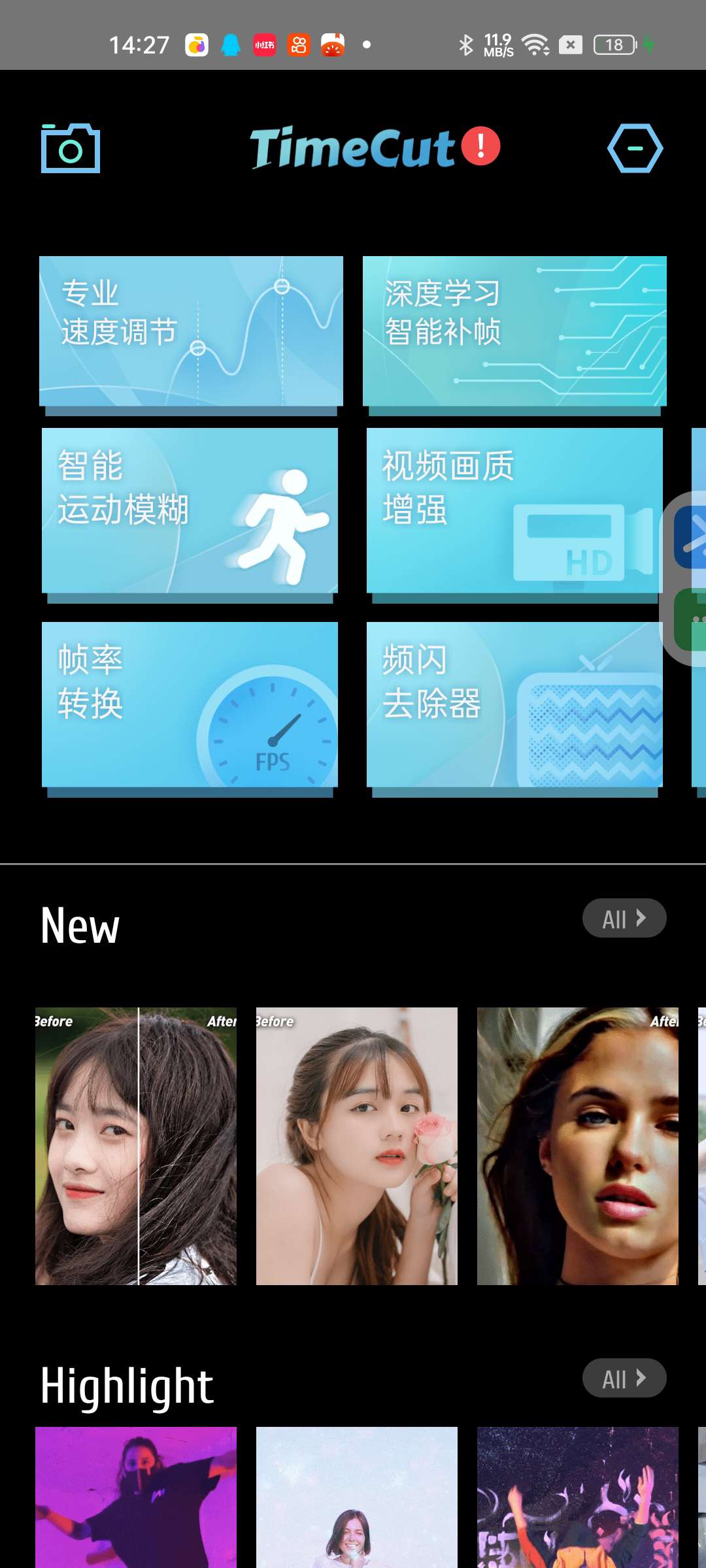
Task: Open the raised-hands flame effect template
Action: coord(578,1497)
